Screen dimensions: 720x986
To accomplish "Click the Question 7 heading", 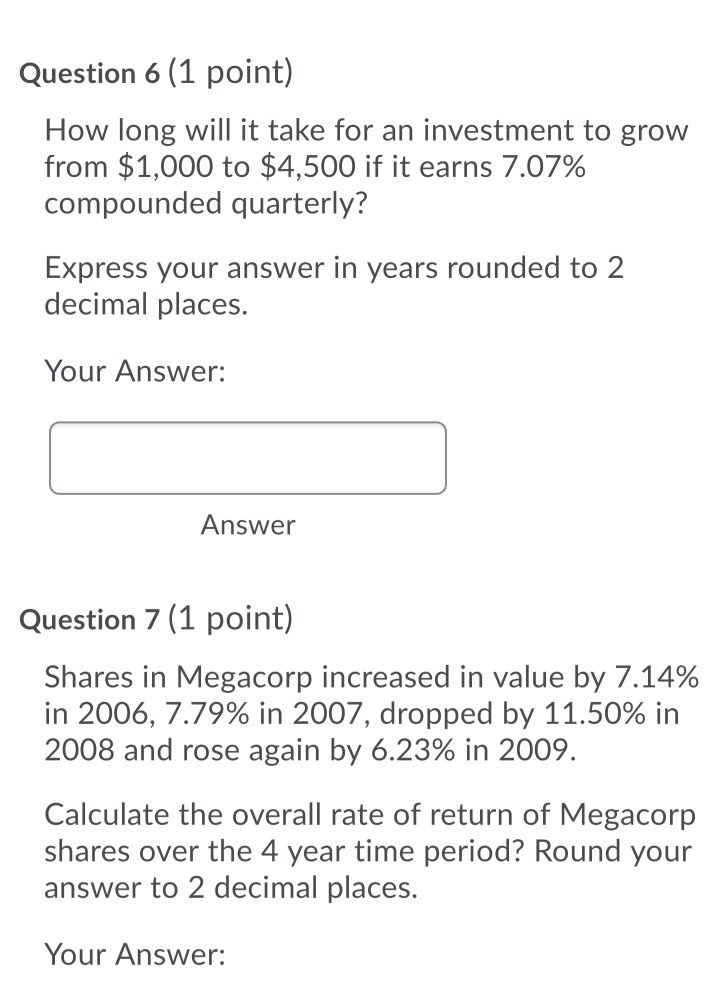I will click(x=91, y=619).
